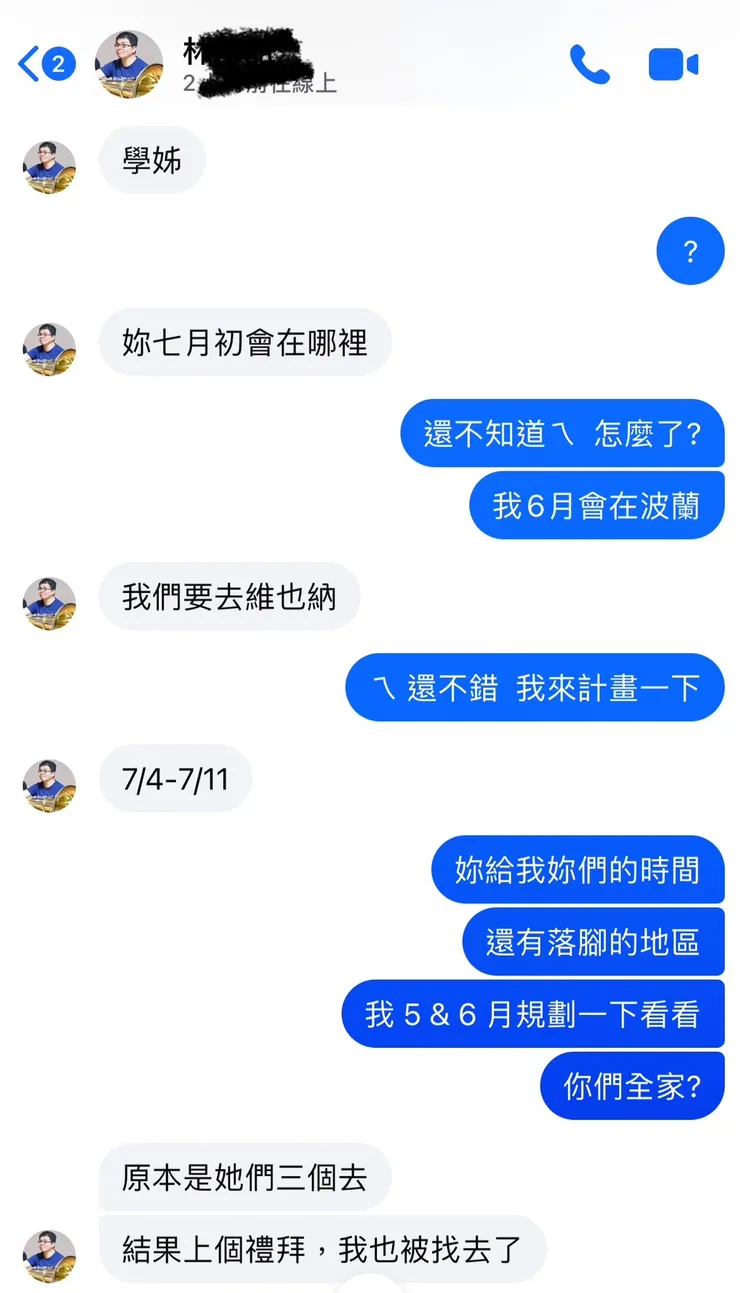The image size is (740, 1293).
Task: Select the 我6月會在波蘭 message bubble
Action: pyautogui.click(x=597, y=505)
